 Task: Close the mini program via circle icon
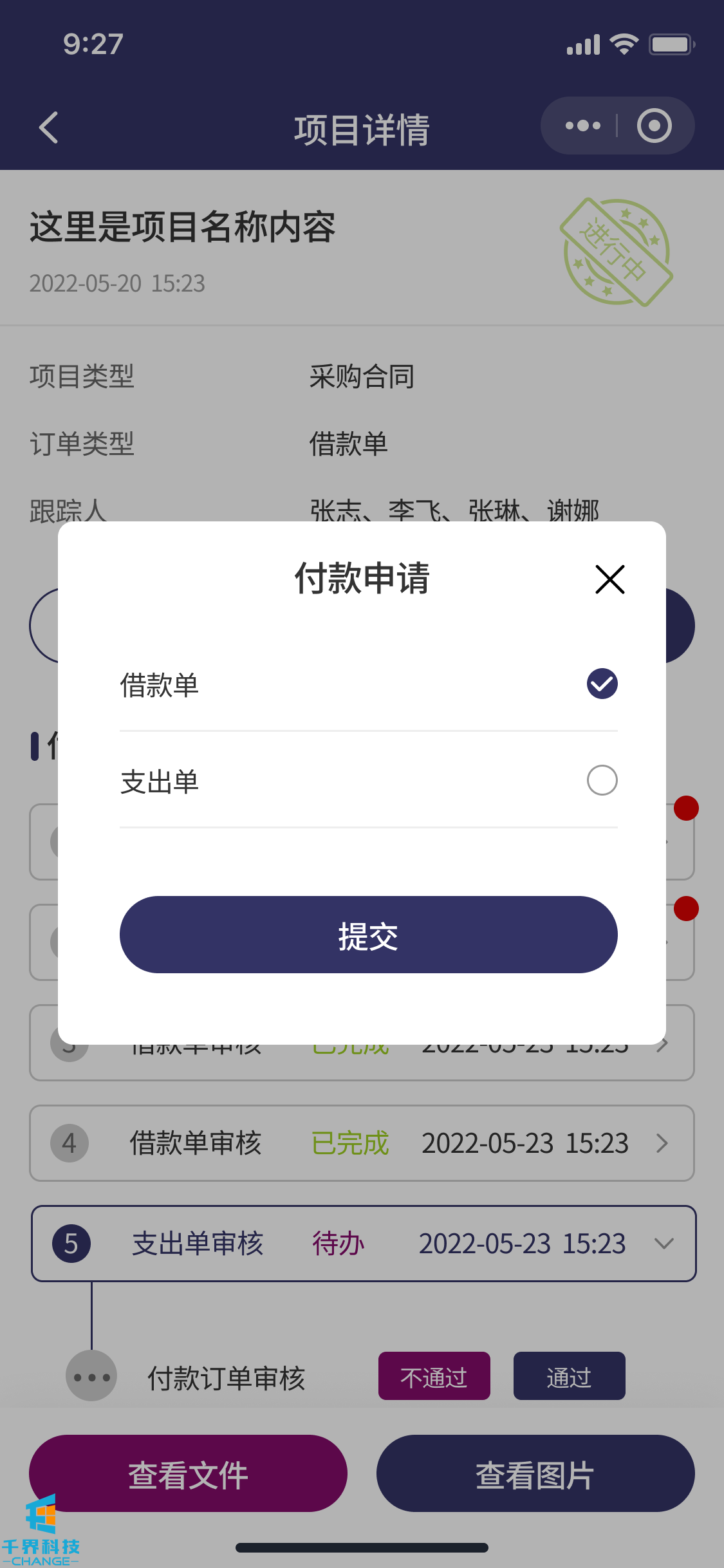(654, 126)
